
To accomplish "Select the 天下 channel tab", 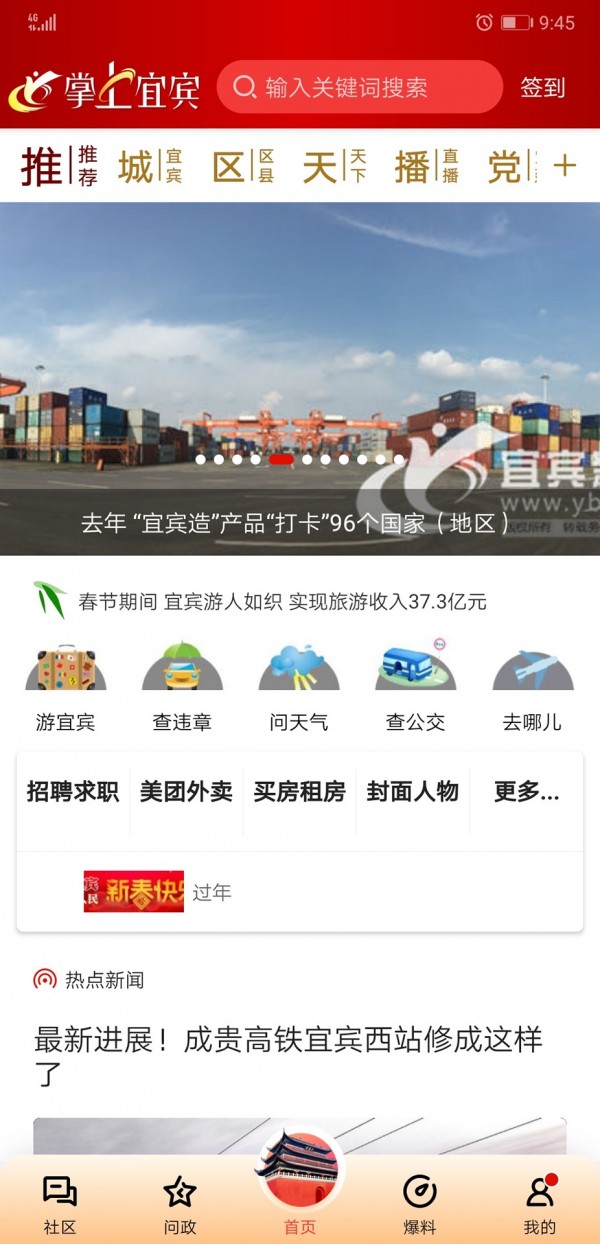I will click(335, 167).
